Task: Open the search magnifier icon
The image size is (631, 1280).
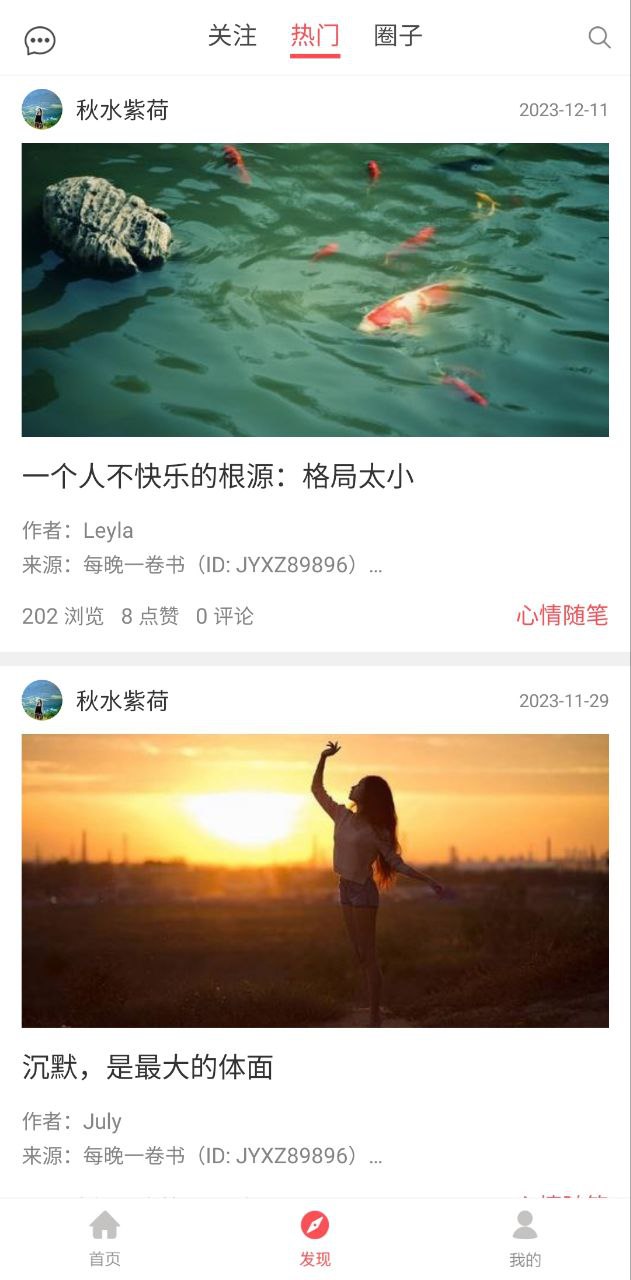Action: click(x=599, y=38)
